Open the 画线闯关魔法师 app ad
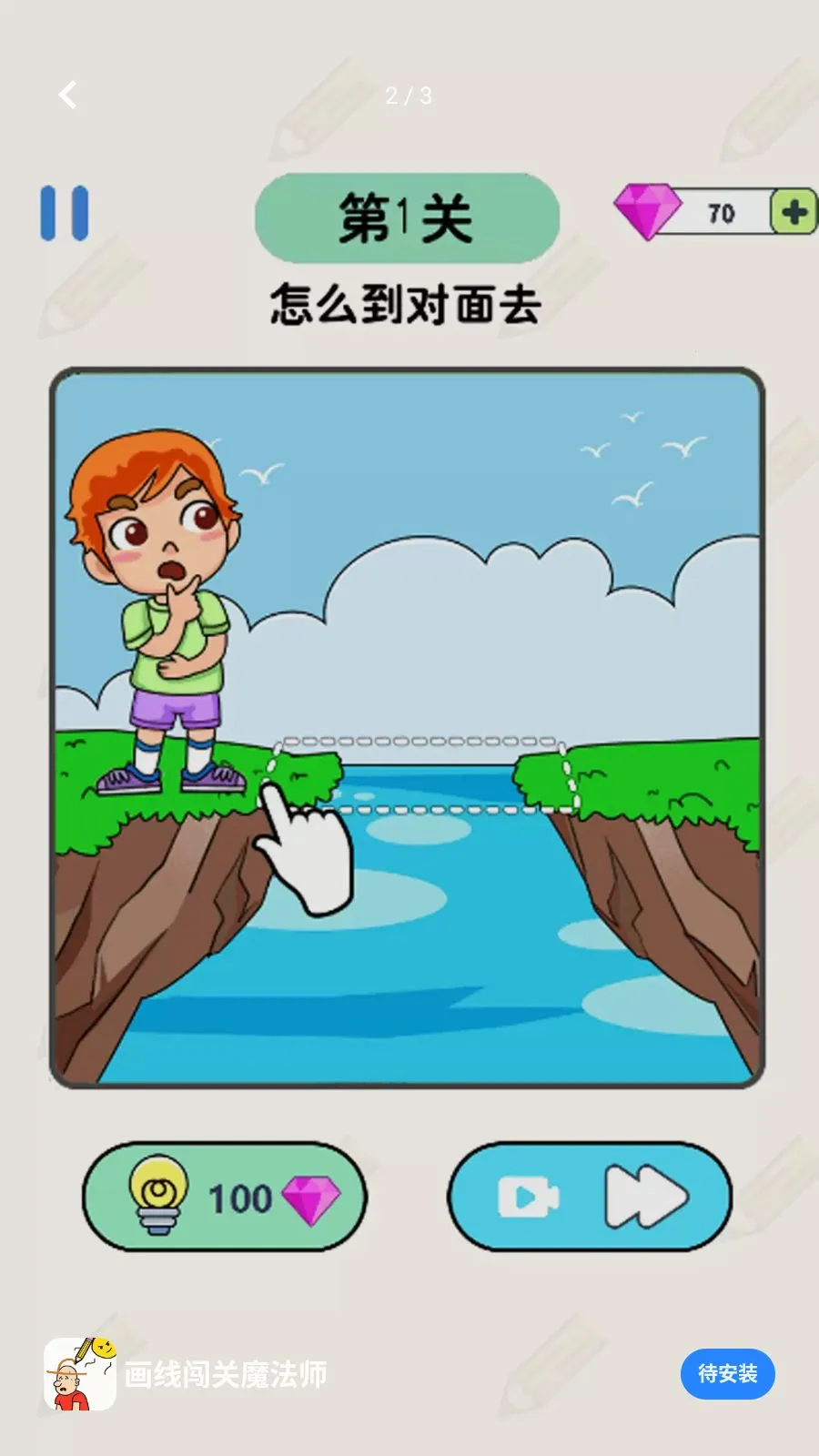The height and width of the screenshot is (1456, 819). tap(225, 1374)
